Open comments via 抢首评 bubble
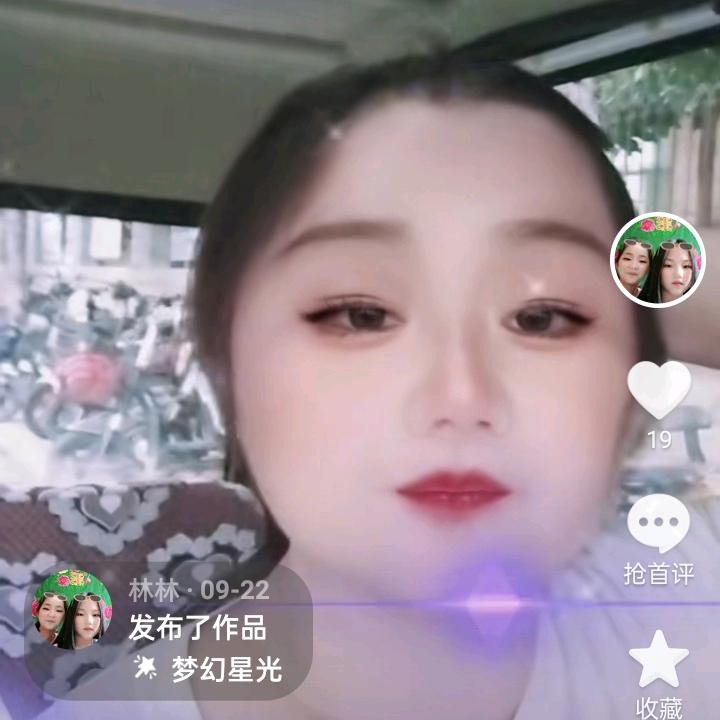 (x=658, y=524)
